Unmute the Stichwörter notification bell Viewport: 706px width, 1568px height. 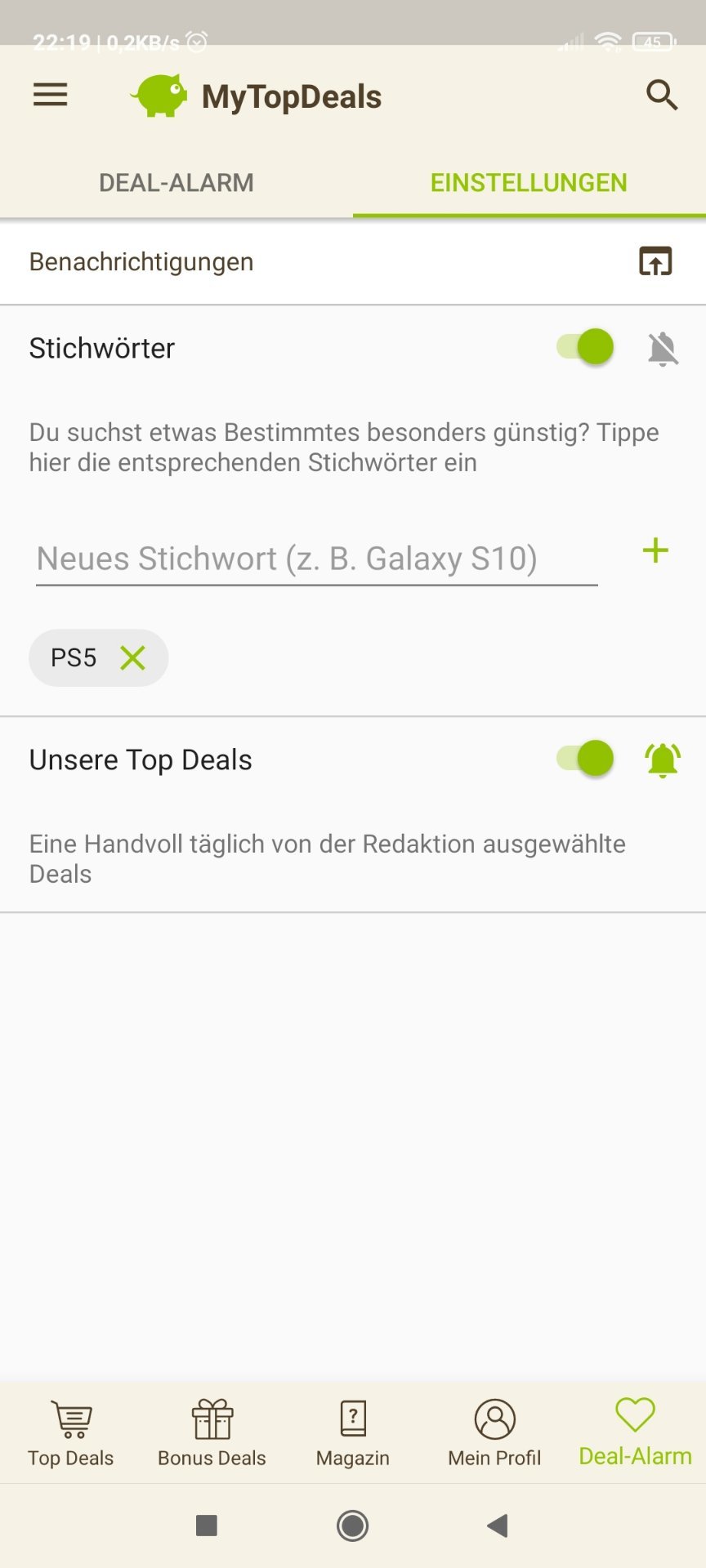pyautogui.click(x=663, y=349)
